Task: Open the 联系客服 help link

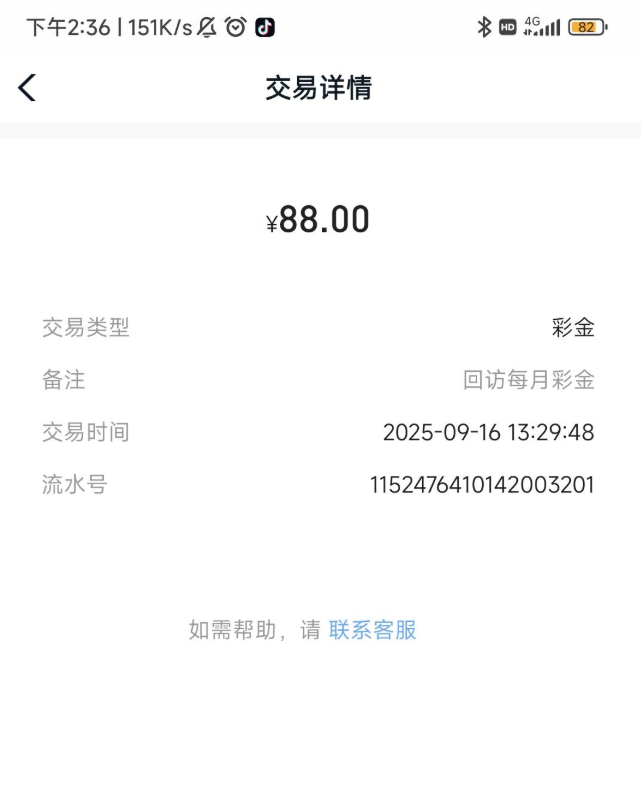Action: tap(372, 630)
